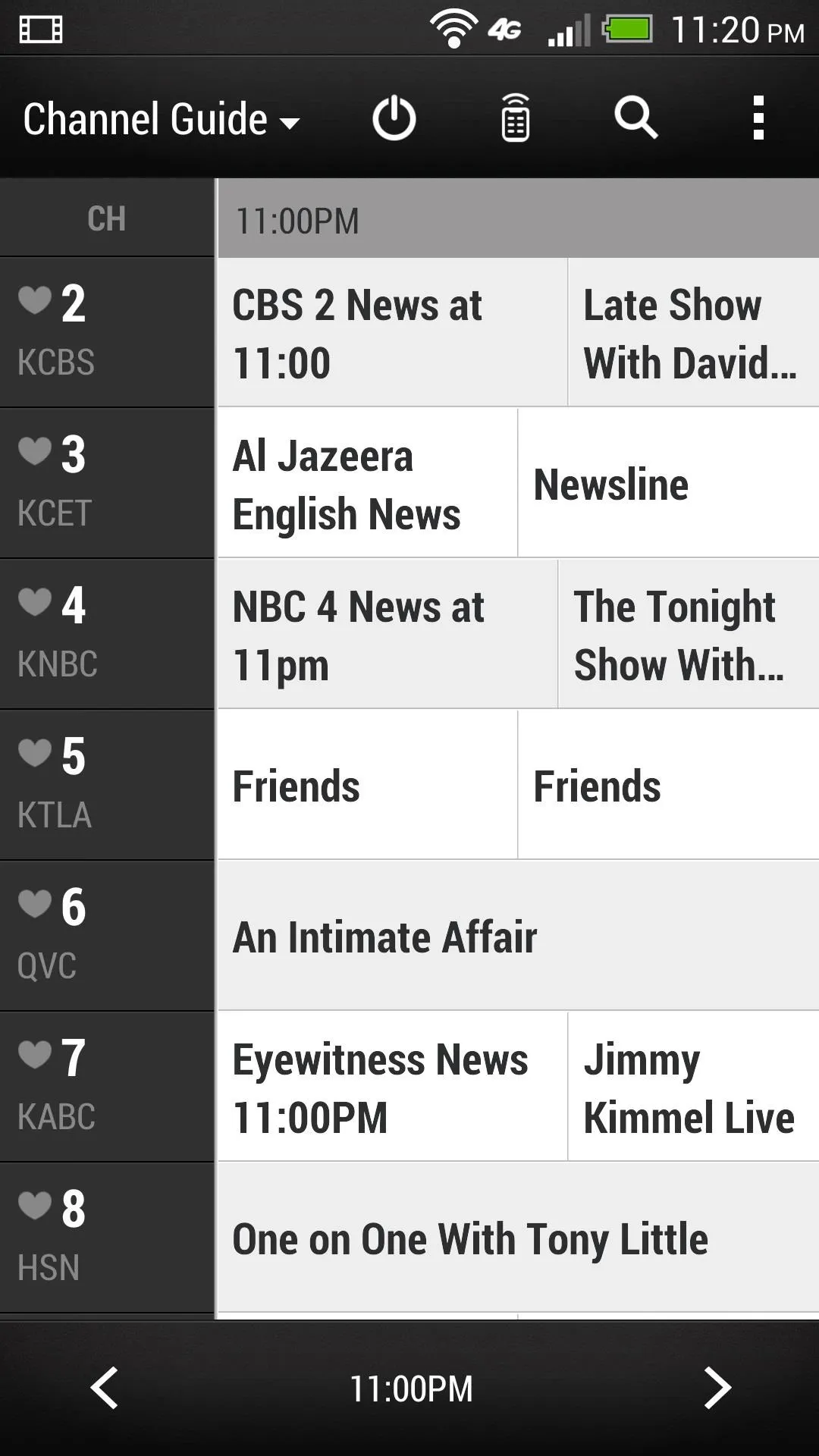The height and width of the screenshot is (1456, 819).
Task: Open Late Show With David program
Action: point(694,332)
